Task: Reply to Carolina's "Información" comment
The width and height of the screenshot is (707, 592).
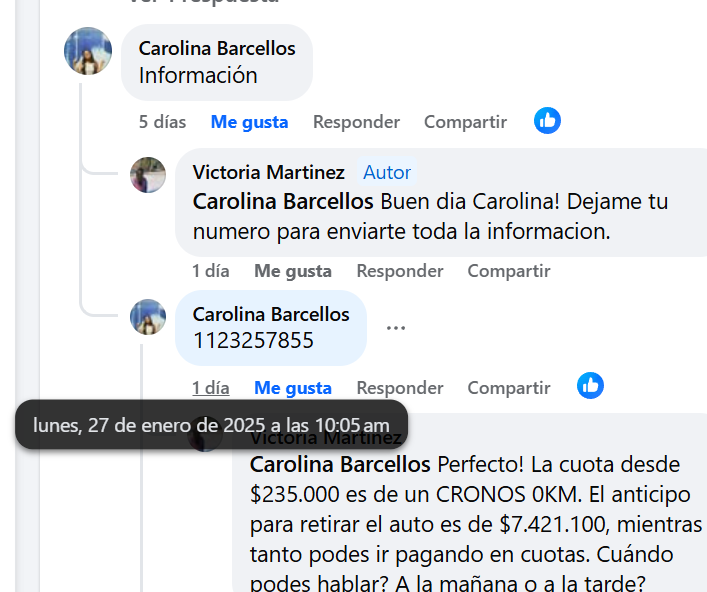Action: (356, 122)
